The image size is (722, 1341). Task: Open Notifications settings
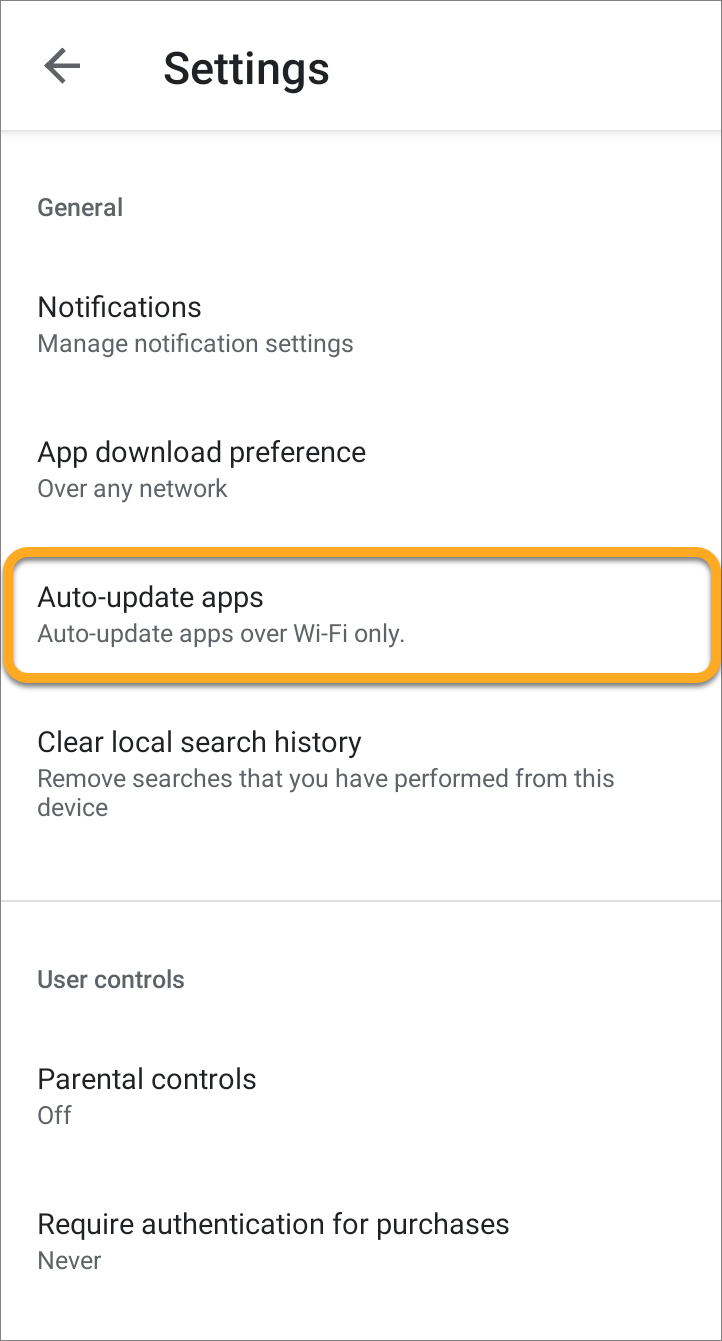point(195,324)
